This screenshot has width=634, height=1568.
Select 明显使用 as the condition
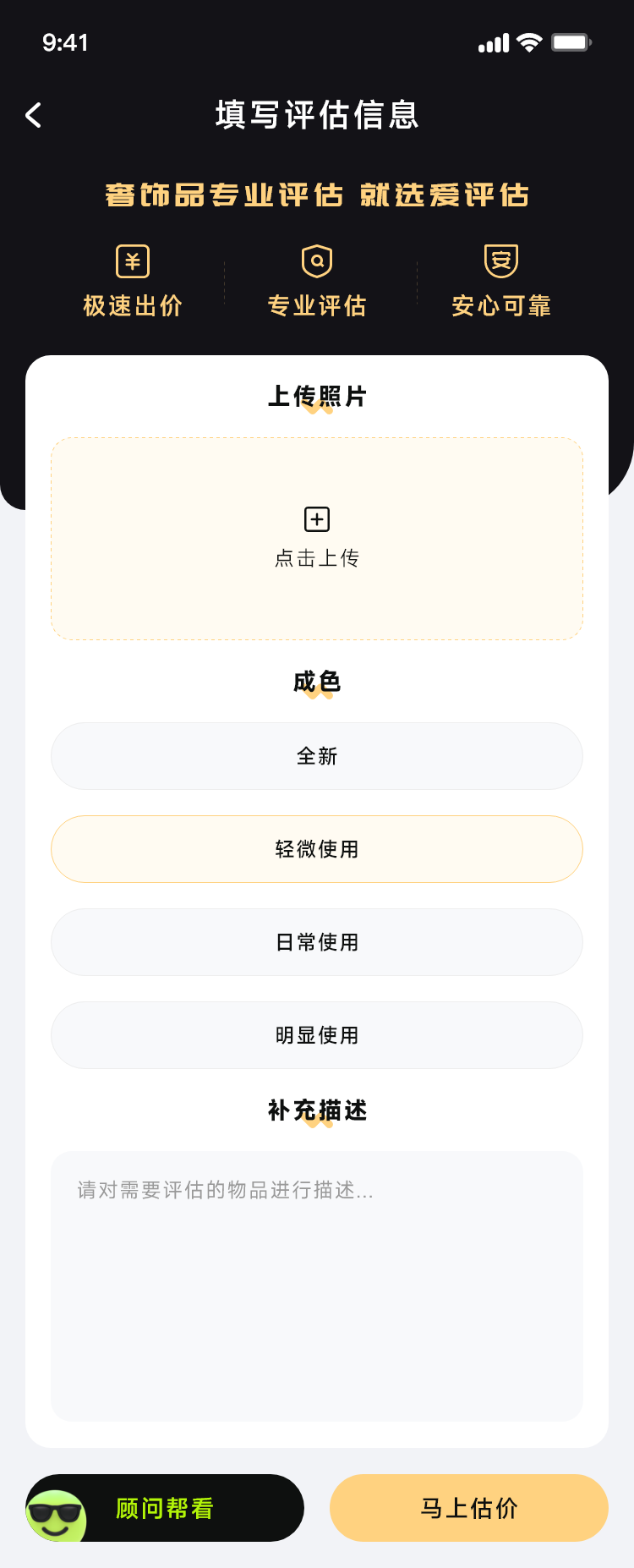point(317,1035)
